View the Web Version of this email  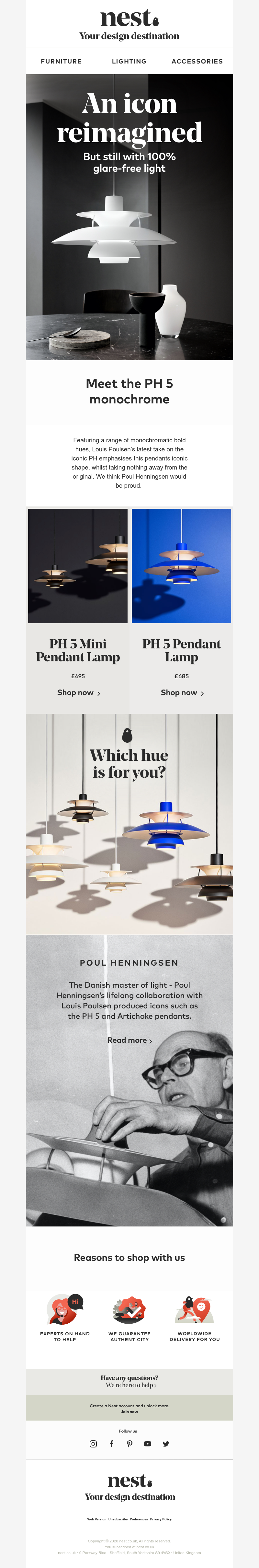pyautogui.click(x=97, y=1519)
